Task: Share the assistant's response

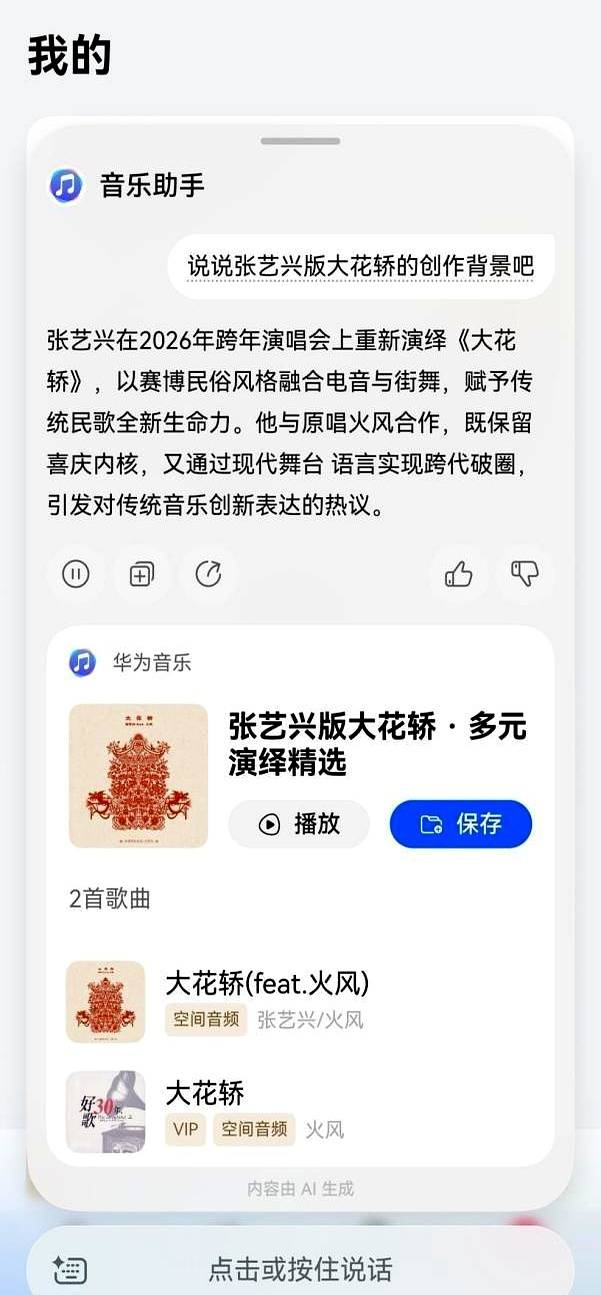Action: tap(208, 574)
